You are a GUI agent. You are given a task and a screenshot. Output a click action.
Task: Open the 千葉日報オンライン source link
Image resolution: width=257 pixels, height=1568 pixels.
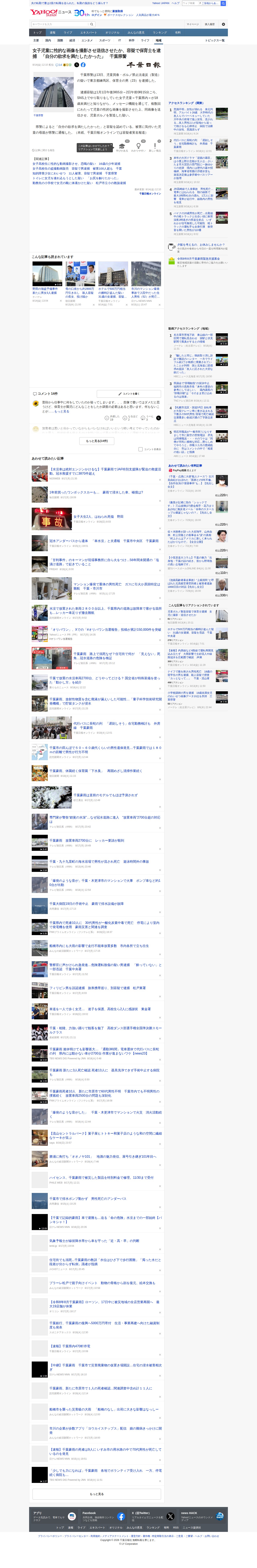click(150, 194)
